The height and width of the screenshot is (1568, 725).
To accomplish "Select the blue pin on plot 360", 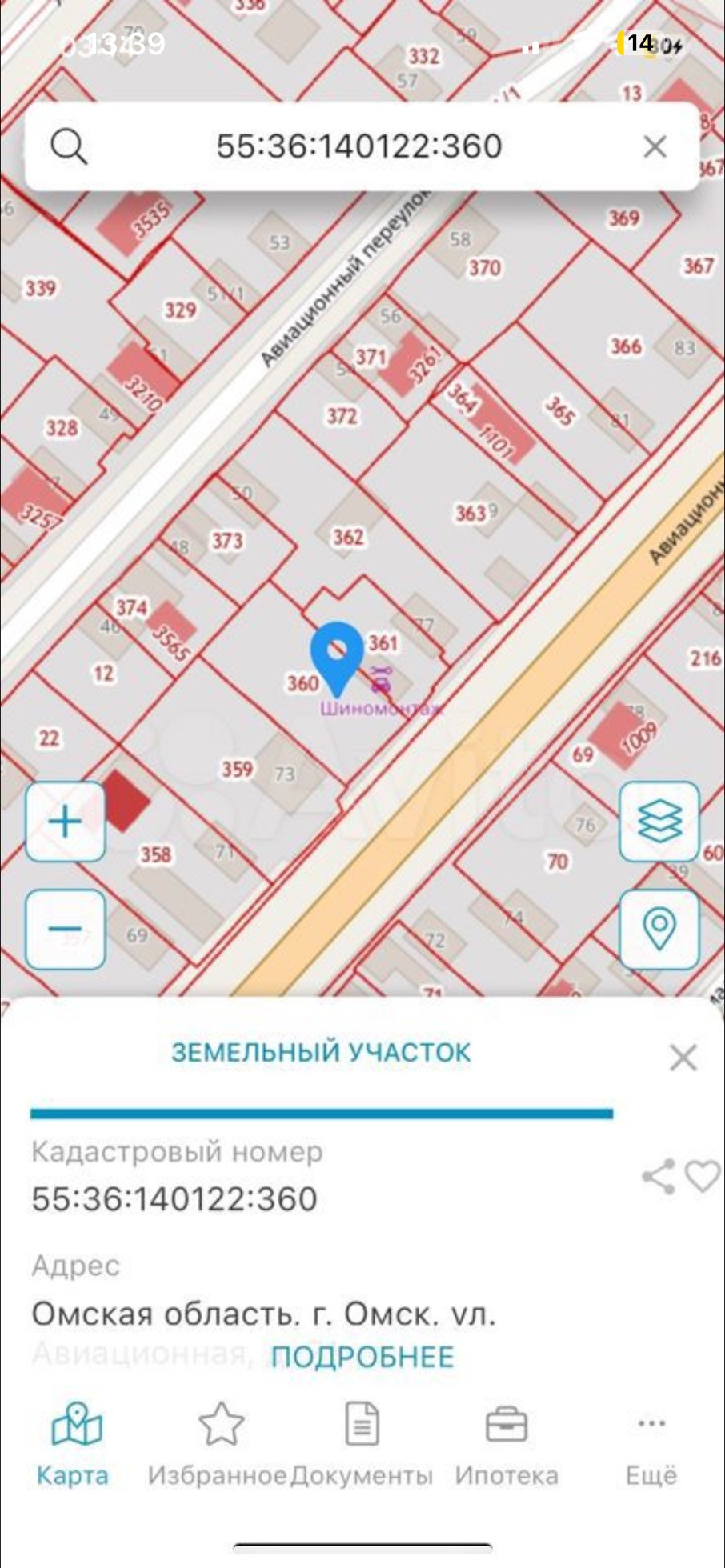I will [x=337, y=653].
